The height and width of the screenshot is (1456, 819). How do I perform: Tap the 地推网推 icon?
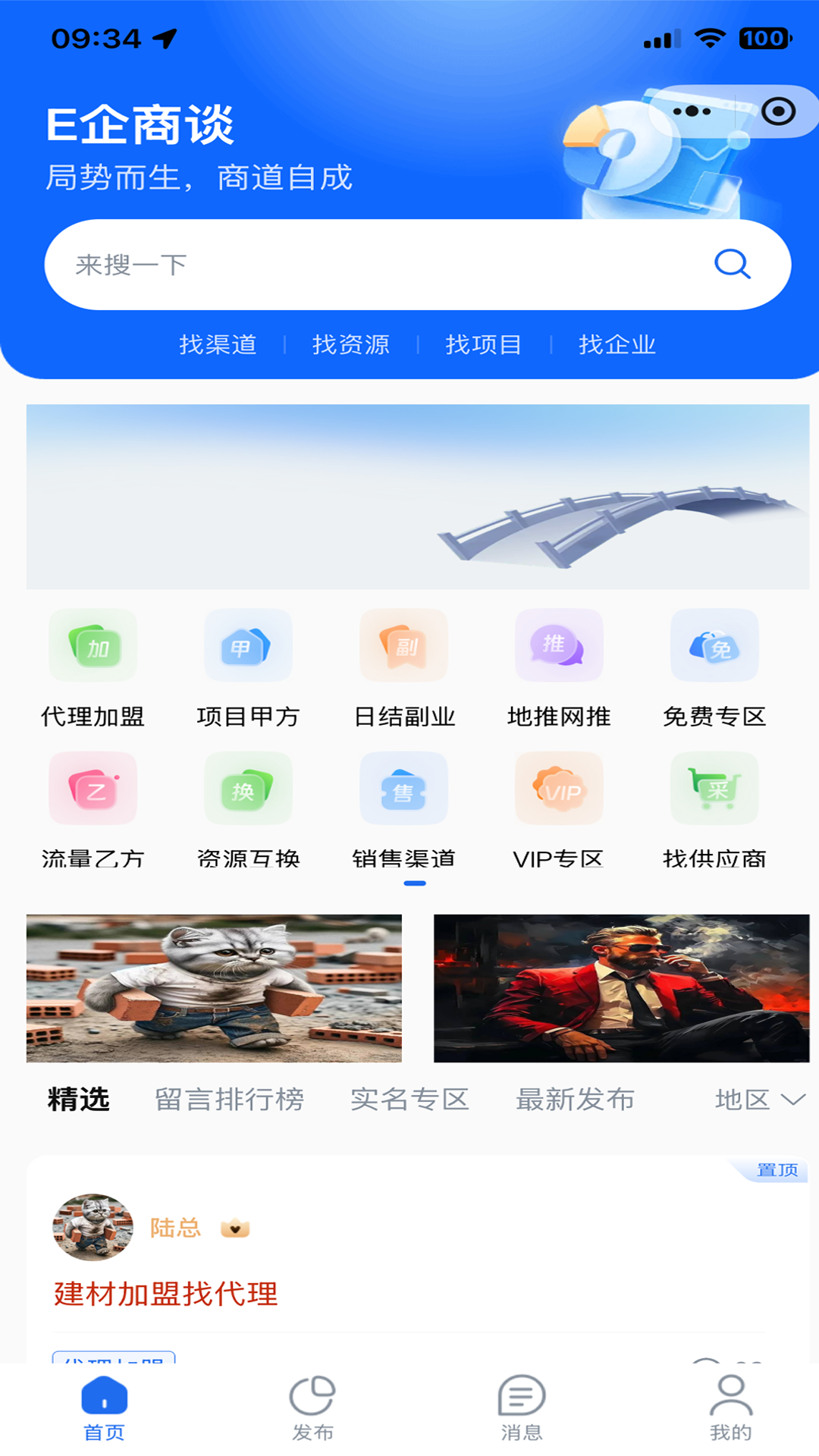(558, 647)
